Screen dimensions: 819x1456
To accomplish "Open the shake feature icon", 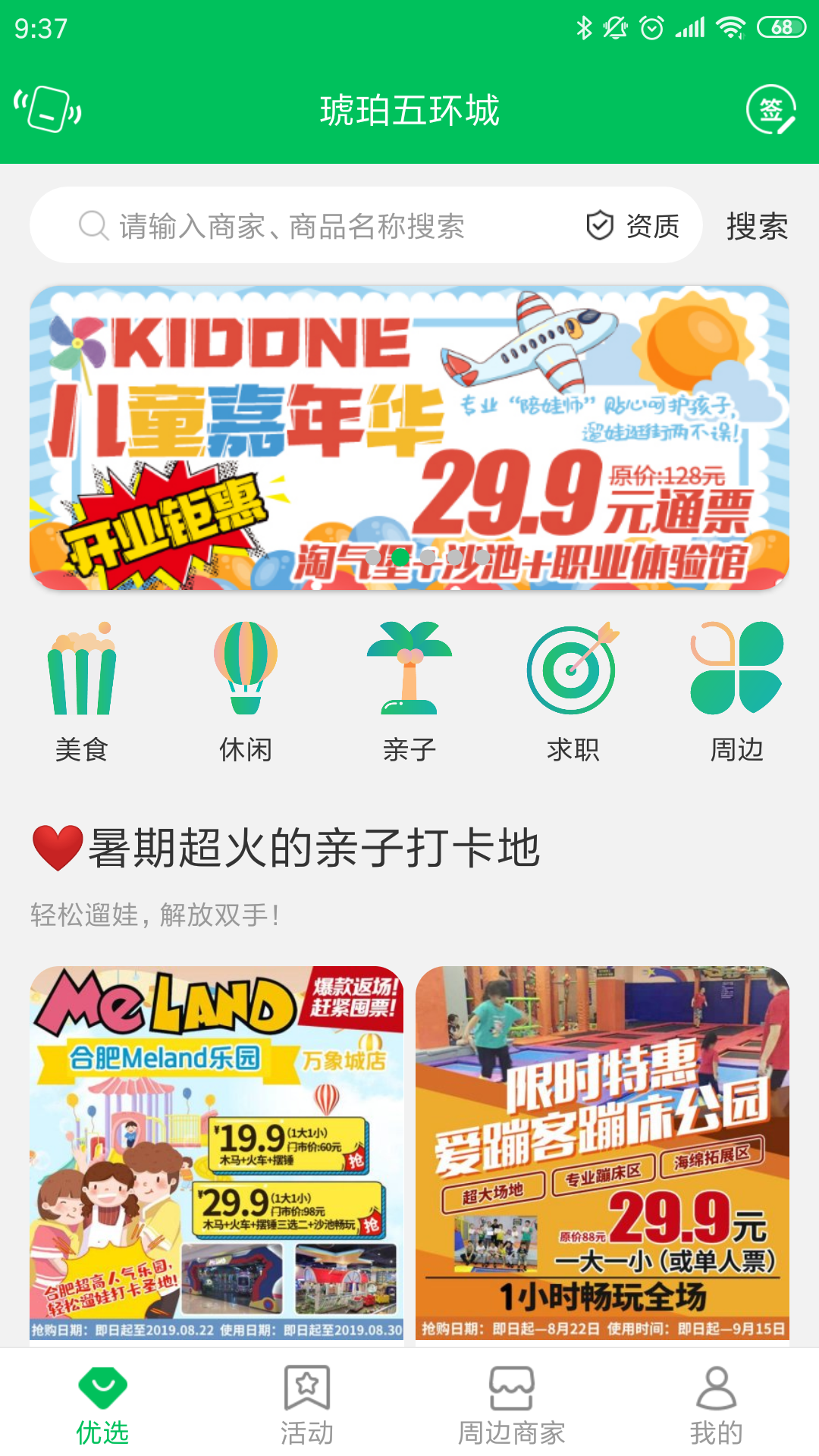I will (48, 110).
